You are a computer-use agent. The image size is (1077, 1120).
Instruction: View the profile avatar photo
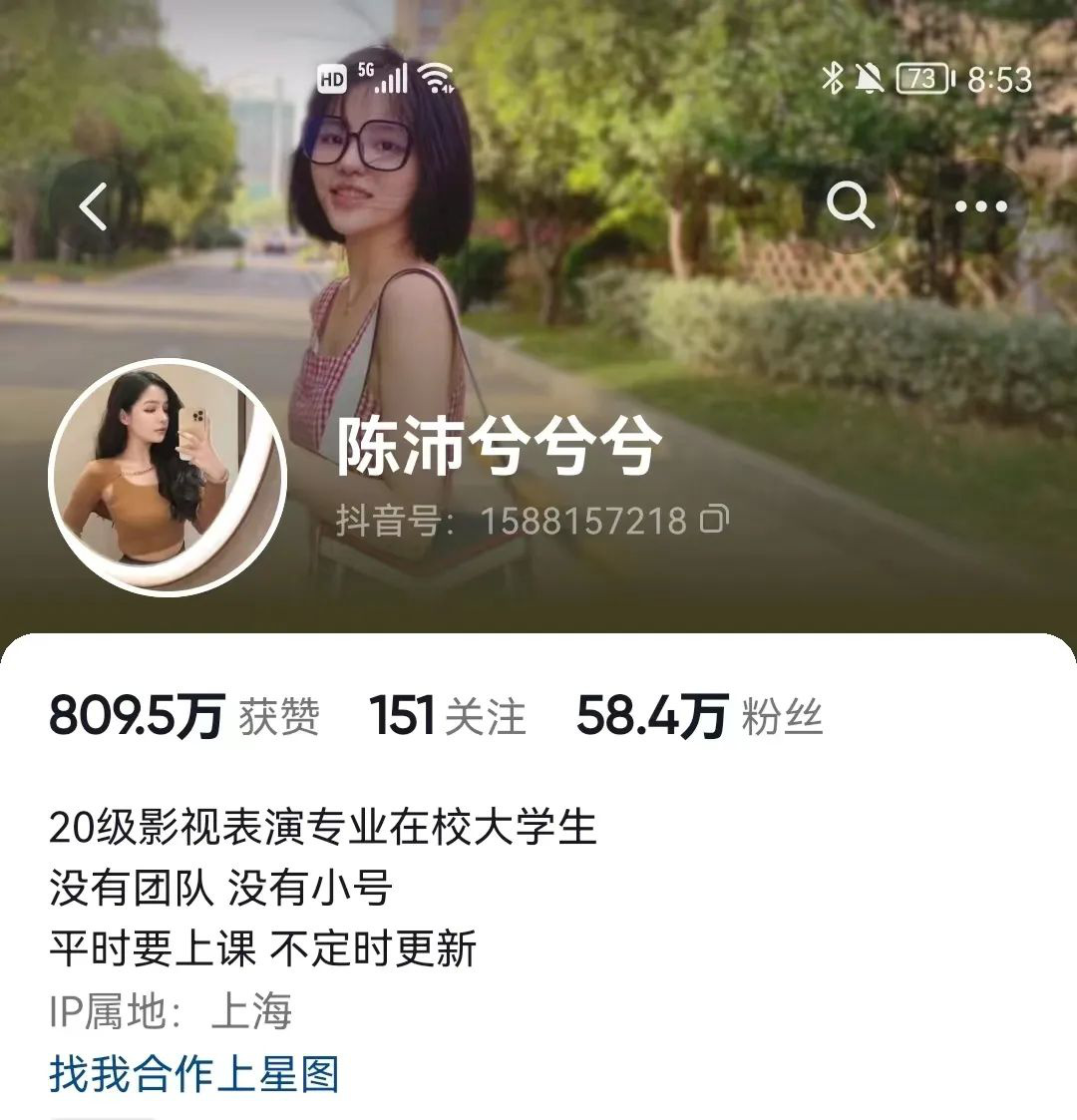point(168,478)
